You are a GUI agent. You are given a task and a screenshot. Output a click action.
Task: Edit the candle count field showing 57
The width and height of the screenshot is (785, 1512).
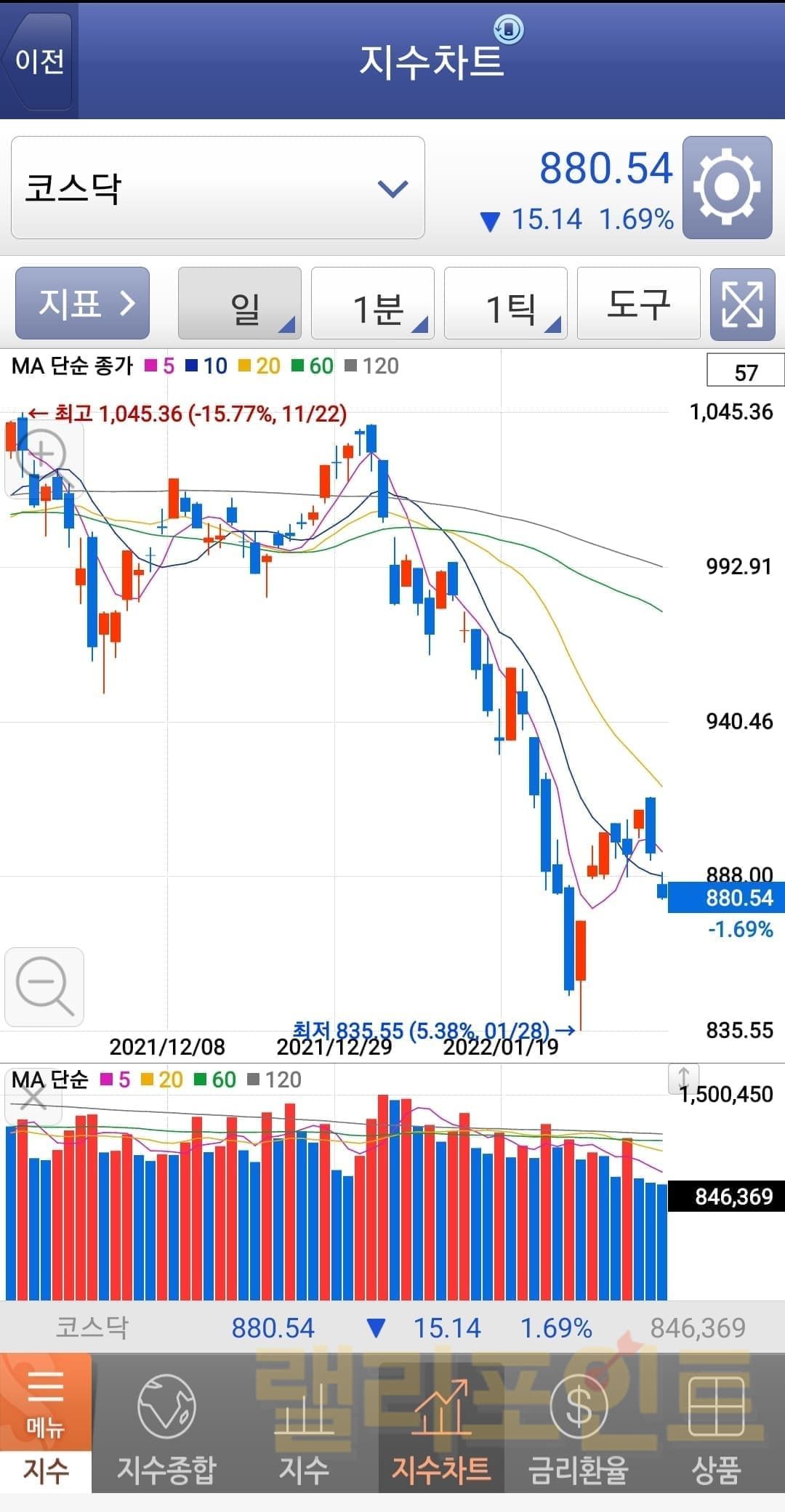click(x=745, y=371)
